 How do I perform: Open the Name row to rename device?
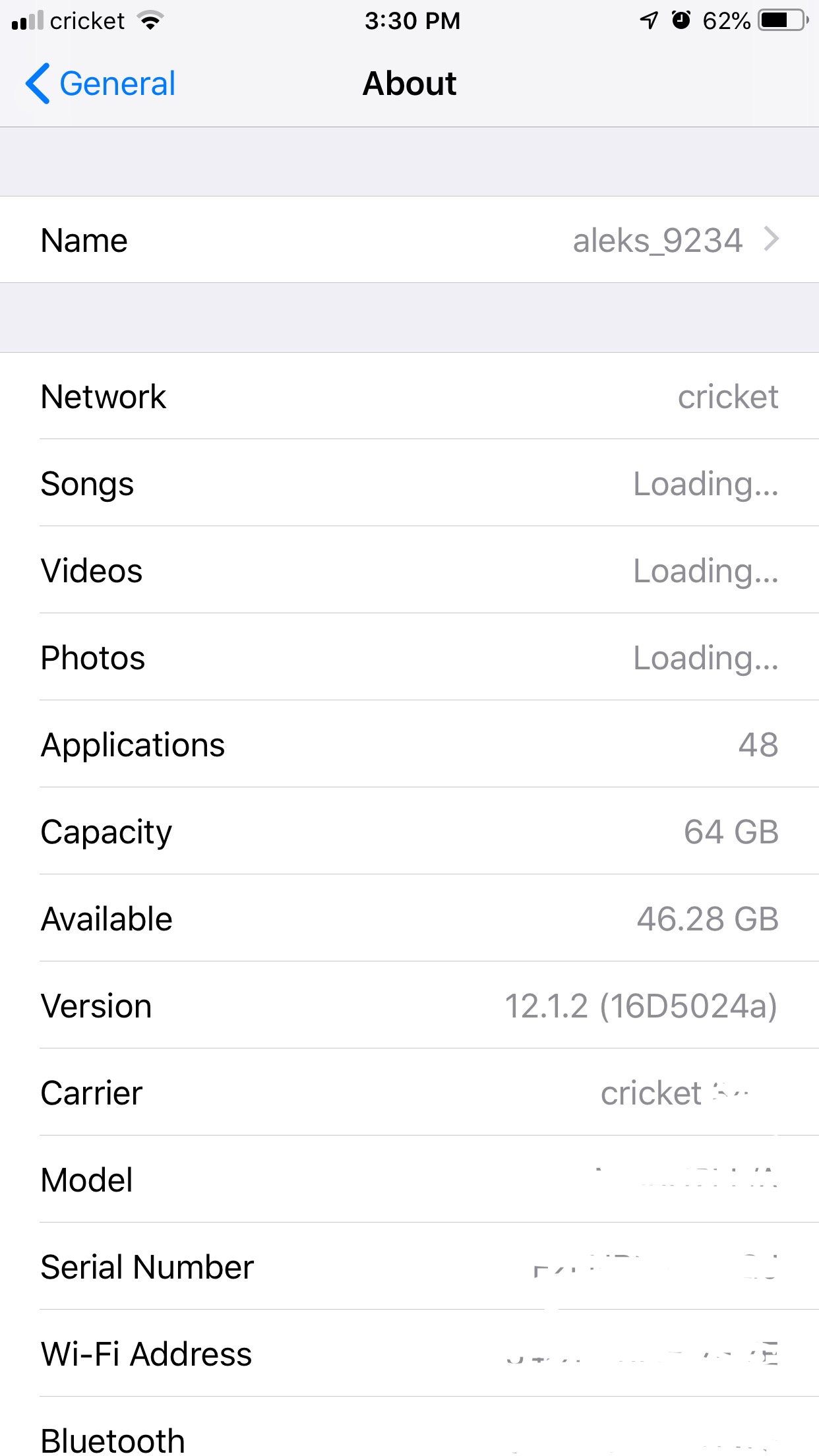[x=409, y=240]
